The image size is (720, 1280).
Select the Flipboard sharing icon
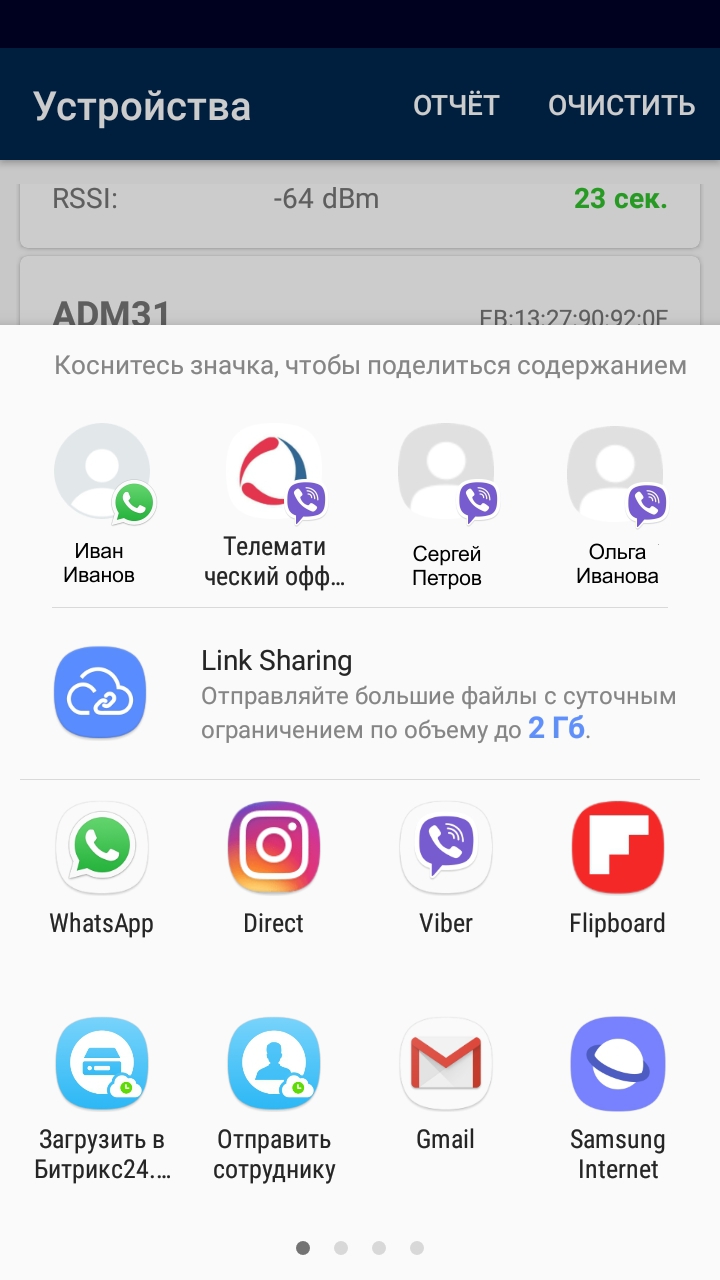(x=617, y=846)
